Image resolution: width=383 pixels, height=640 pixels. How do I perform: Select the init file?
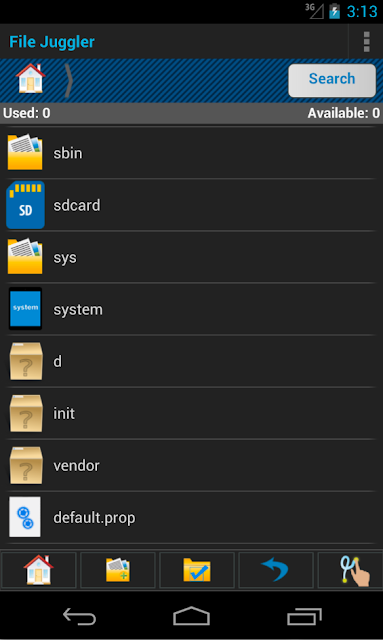tap(192, 413)
